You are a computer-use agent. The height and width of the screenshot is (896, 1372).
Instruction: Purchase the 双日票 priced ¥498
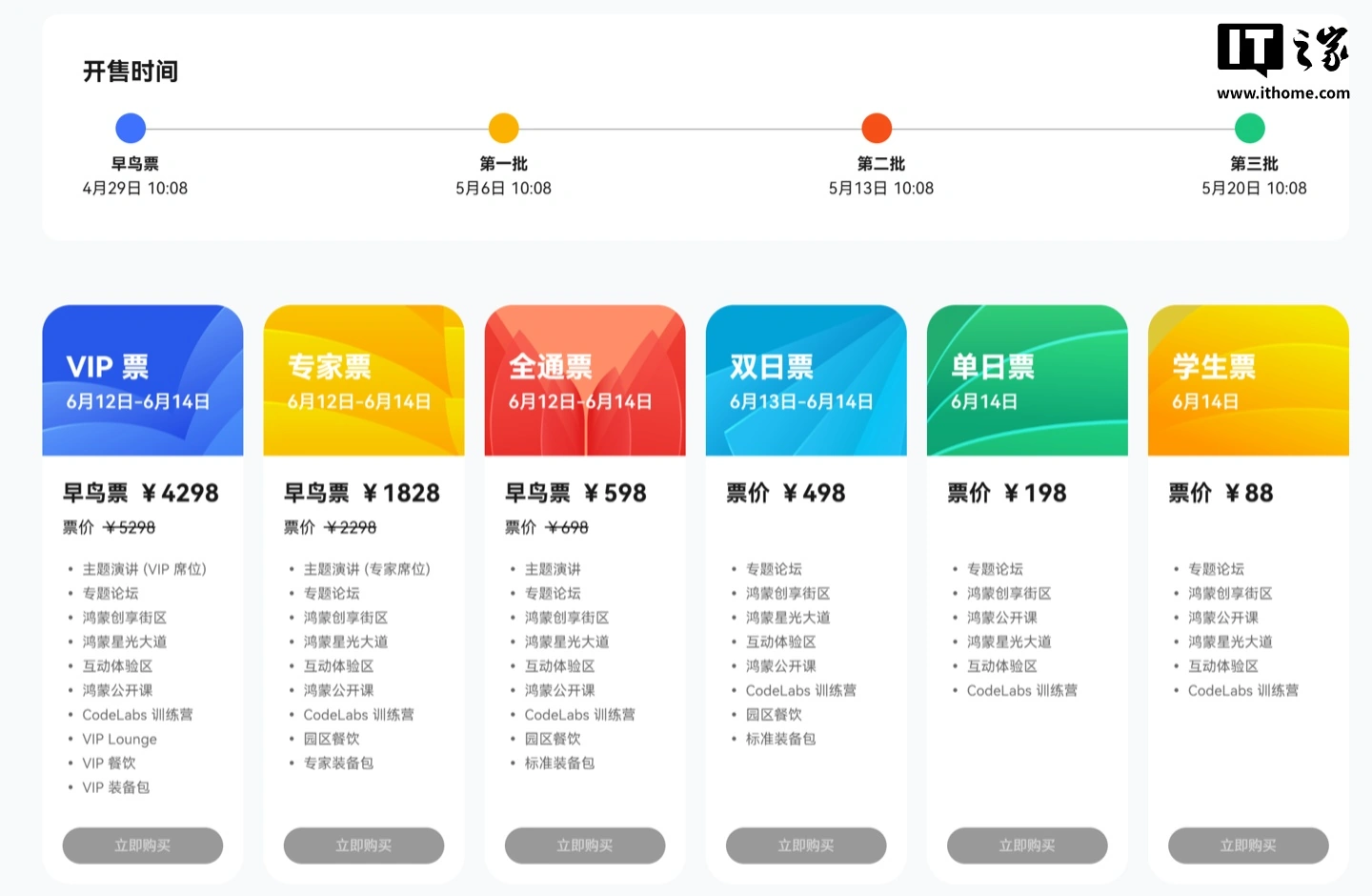click(806, 845)
